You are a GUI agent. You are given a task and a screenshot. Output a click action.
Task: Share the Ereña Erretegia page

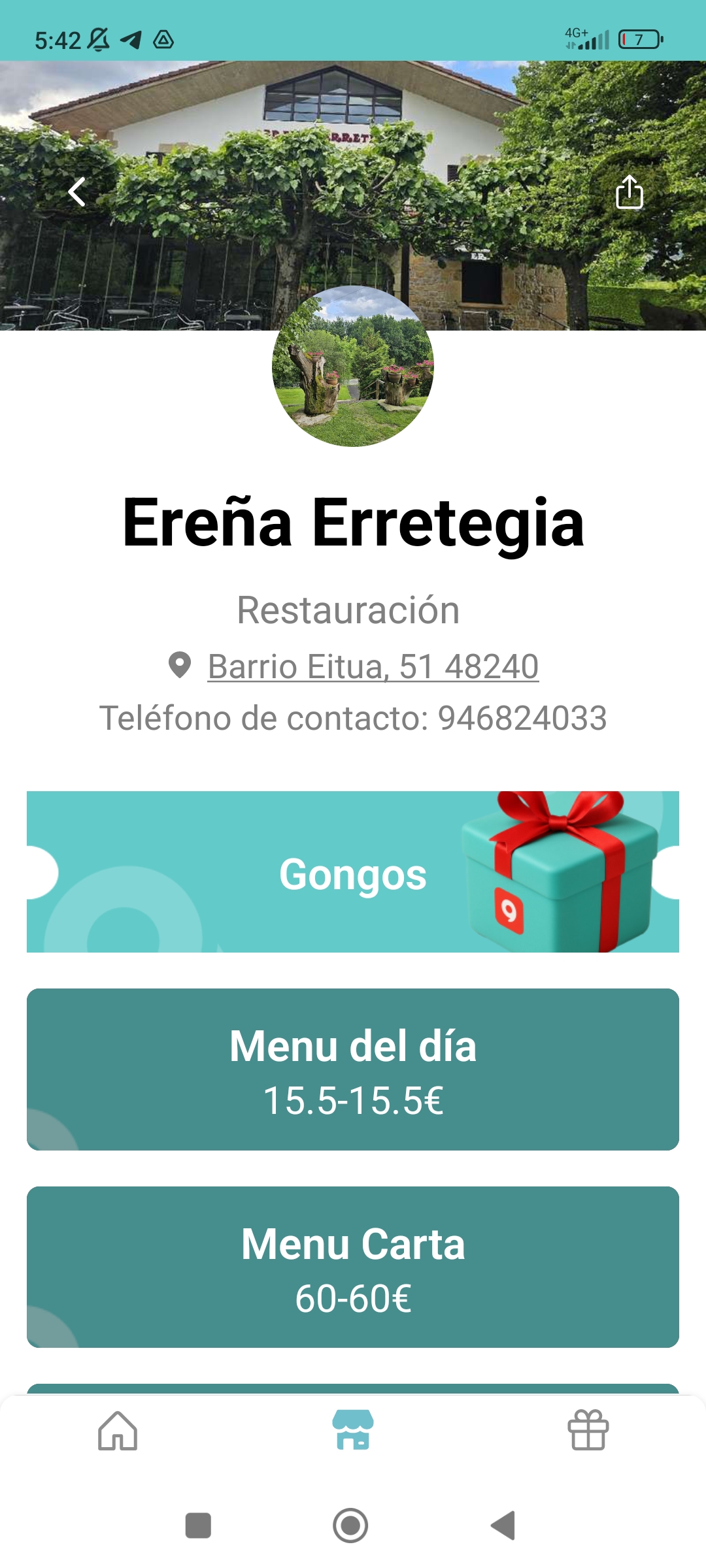tap(629, 192)
